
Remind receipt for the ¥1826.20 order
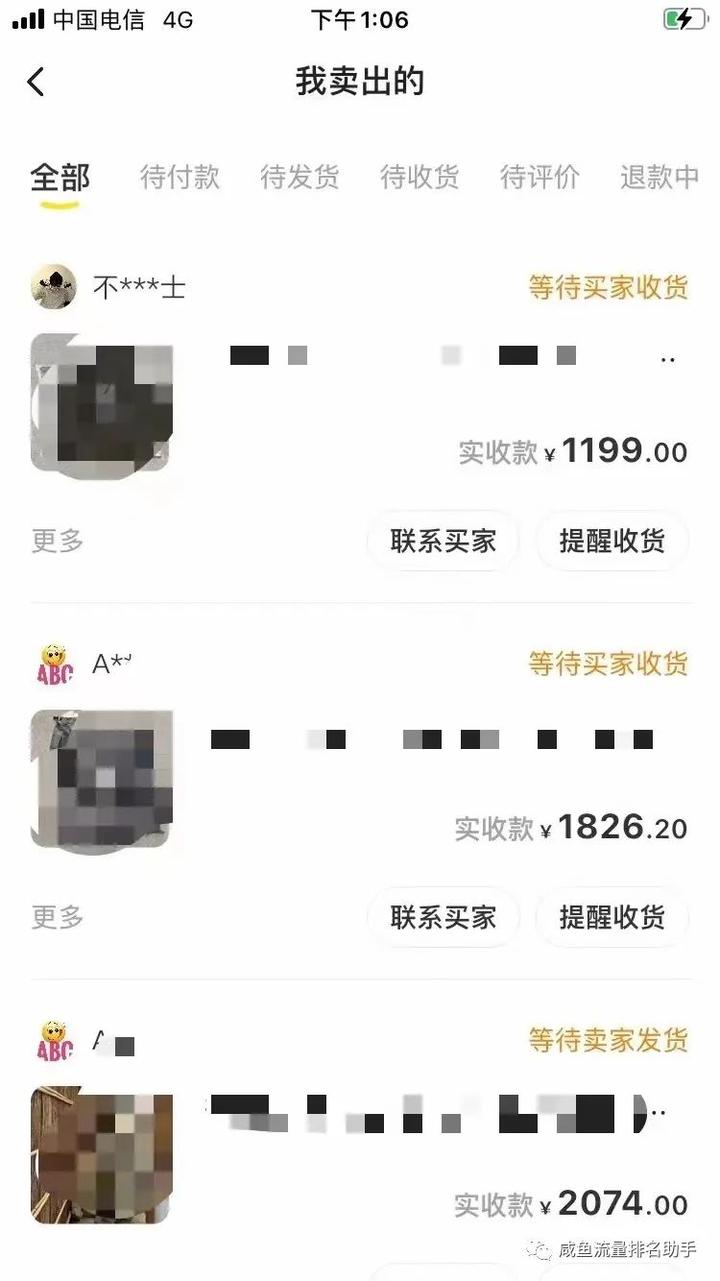point(611,917)
